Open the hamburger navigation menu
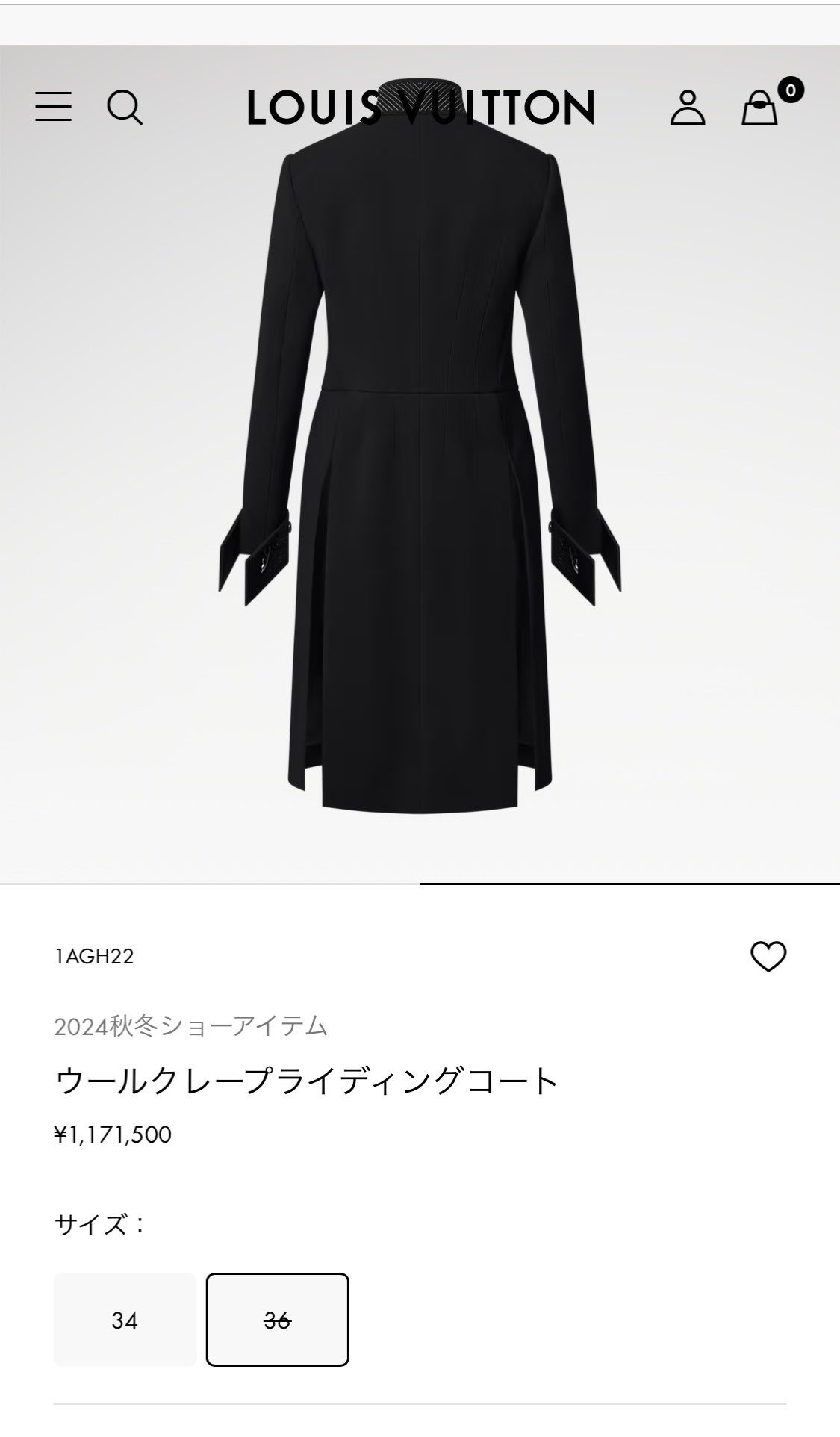The height and width of the screenshot is (1437, 840). click(54, 107)
